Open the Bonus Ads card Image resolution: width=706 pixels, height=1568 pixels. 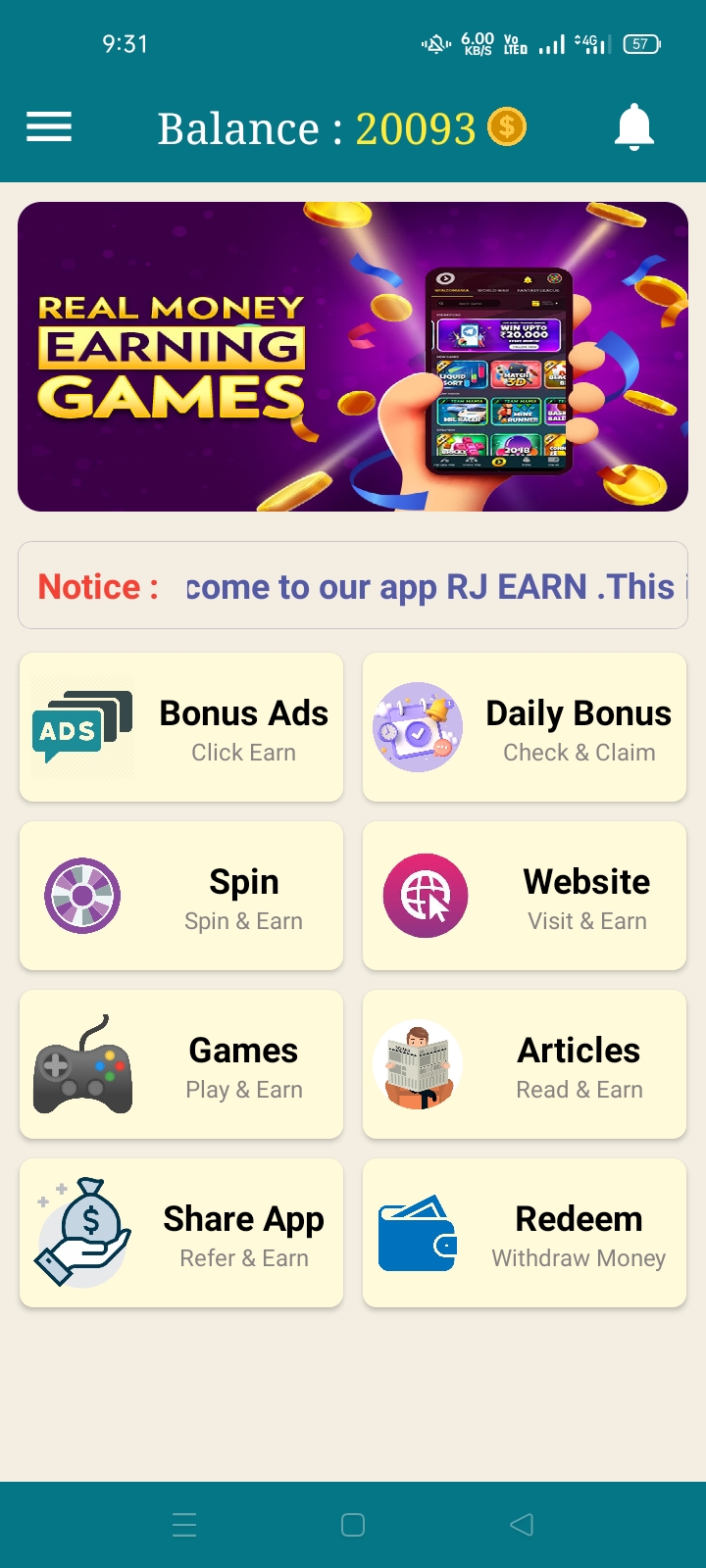point(181,727)
